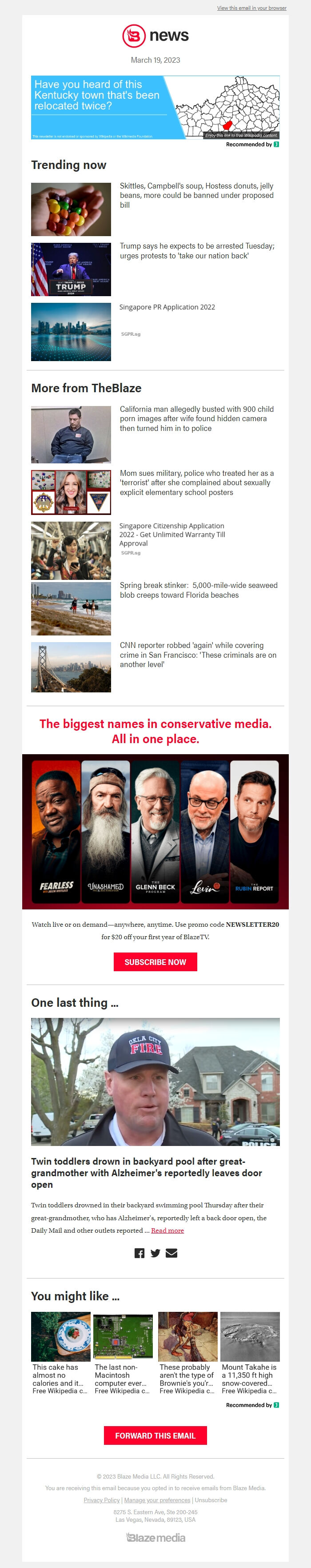Open Singapore Citizenship Application 2022 ad
This screenshot has width=311, height=1568.
point(171,535)
